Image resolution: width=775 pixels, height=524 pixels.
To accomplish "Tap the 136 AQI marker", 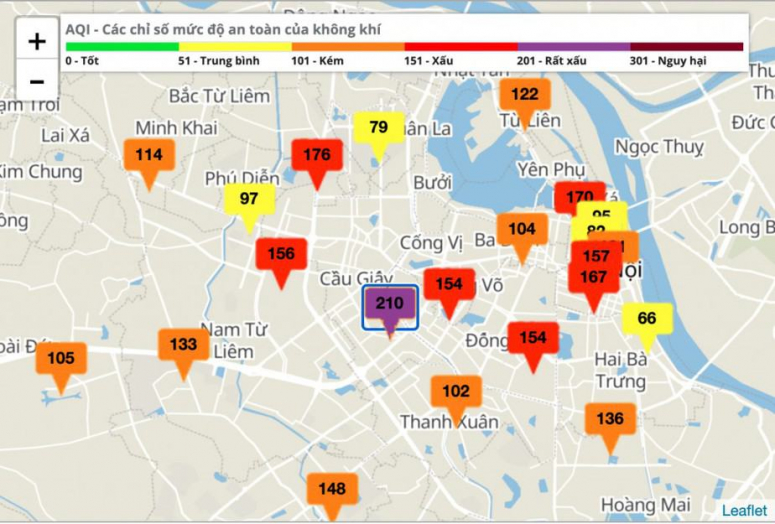I will [x=610, y=419].
